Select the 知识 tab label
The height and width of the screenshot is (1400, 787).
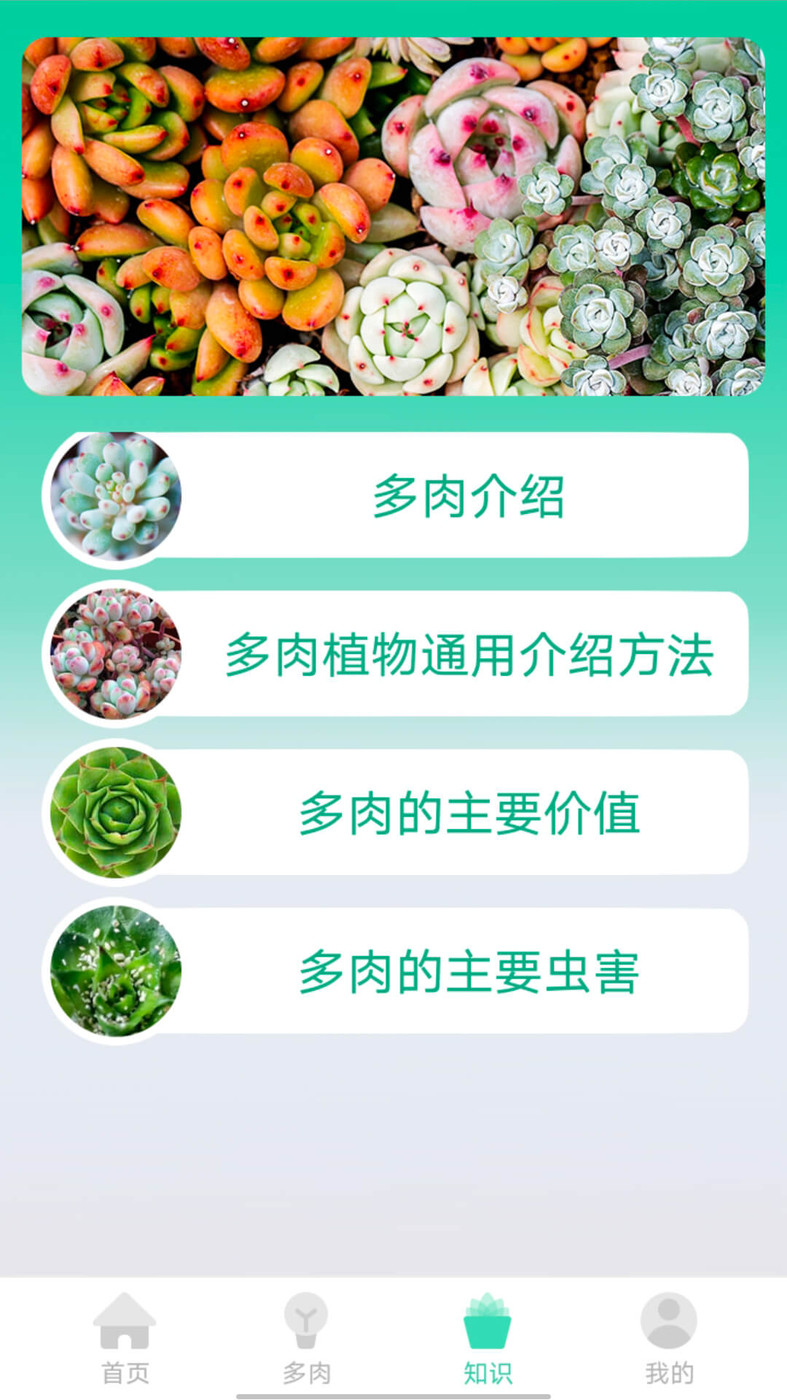point(488,1374)
